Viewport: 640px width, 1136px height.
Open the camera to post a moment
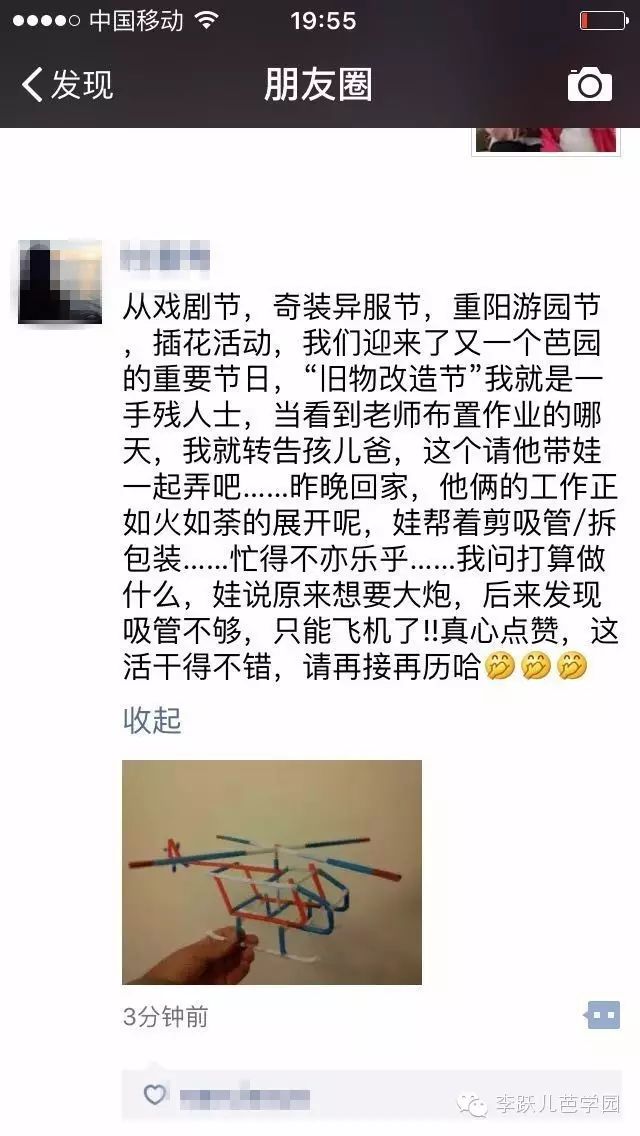(x=589, y=85)
